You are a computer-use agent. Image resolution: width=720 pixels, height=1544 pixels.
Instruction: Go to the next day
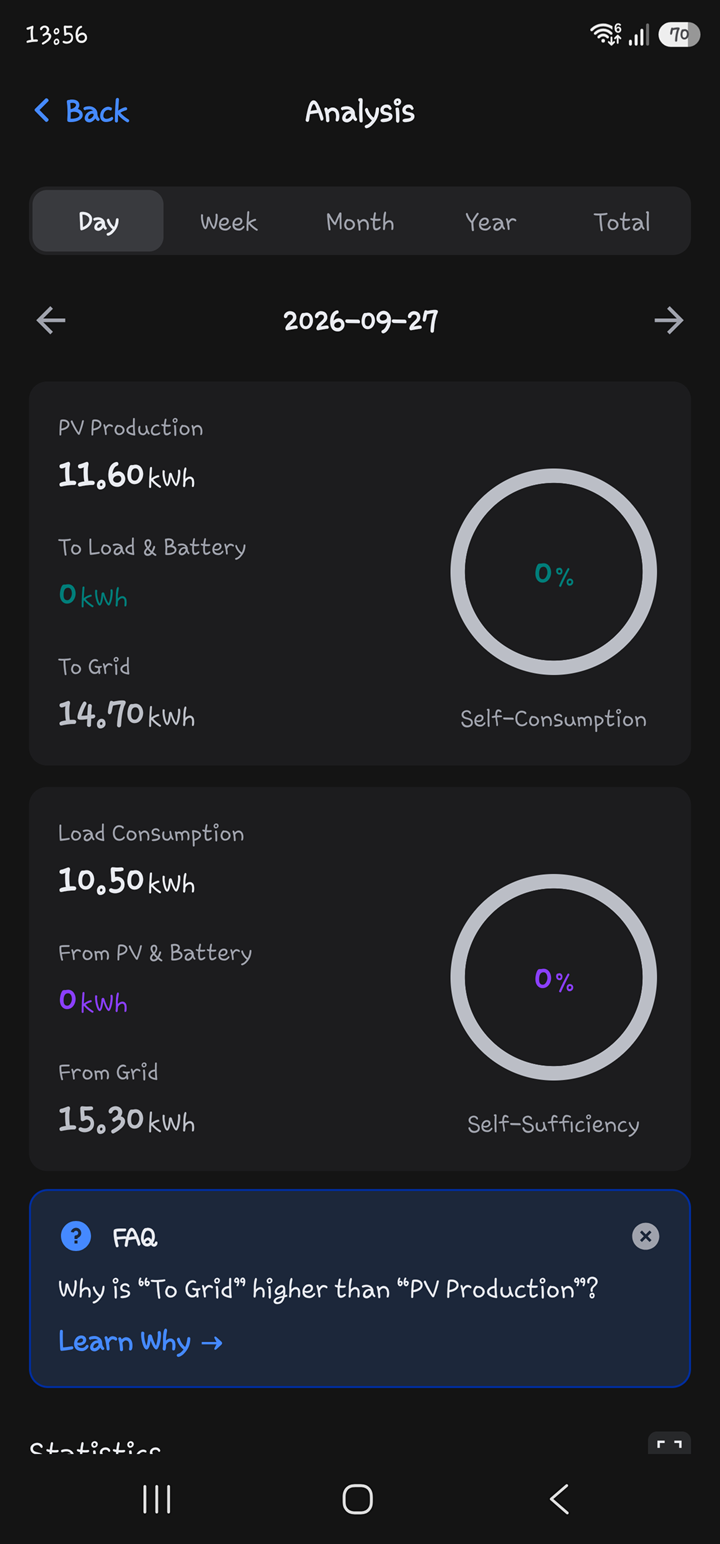[668, 320]
